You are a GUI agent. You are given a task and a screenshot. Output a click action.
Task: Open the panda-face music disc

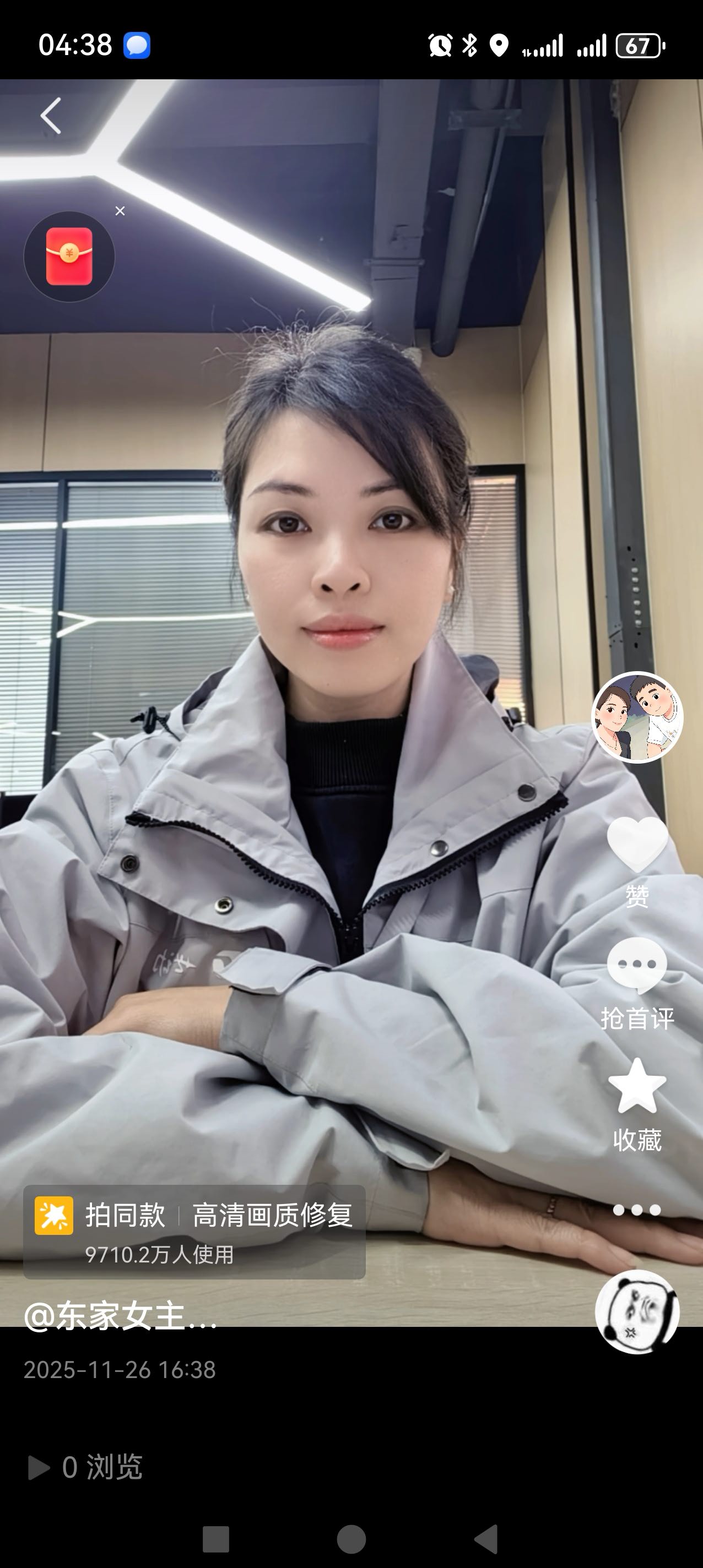pos(637,1311)
